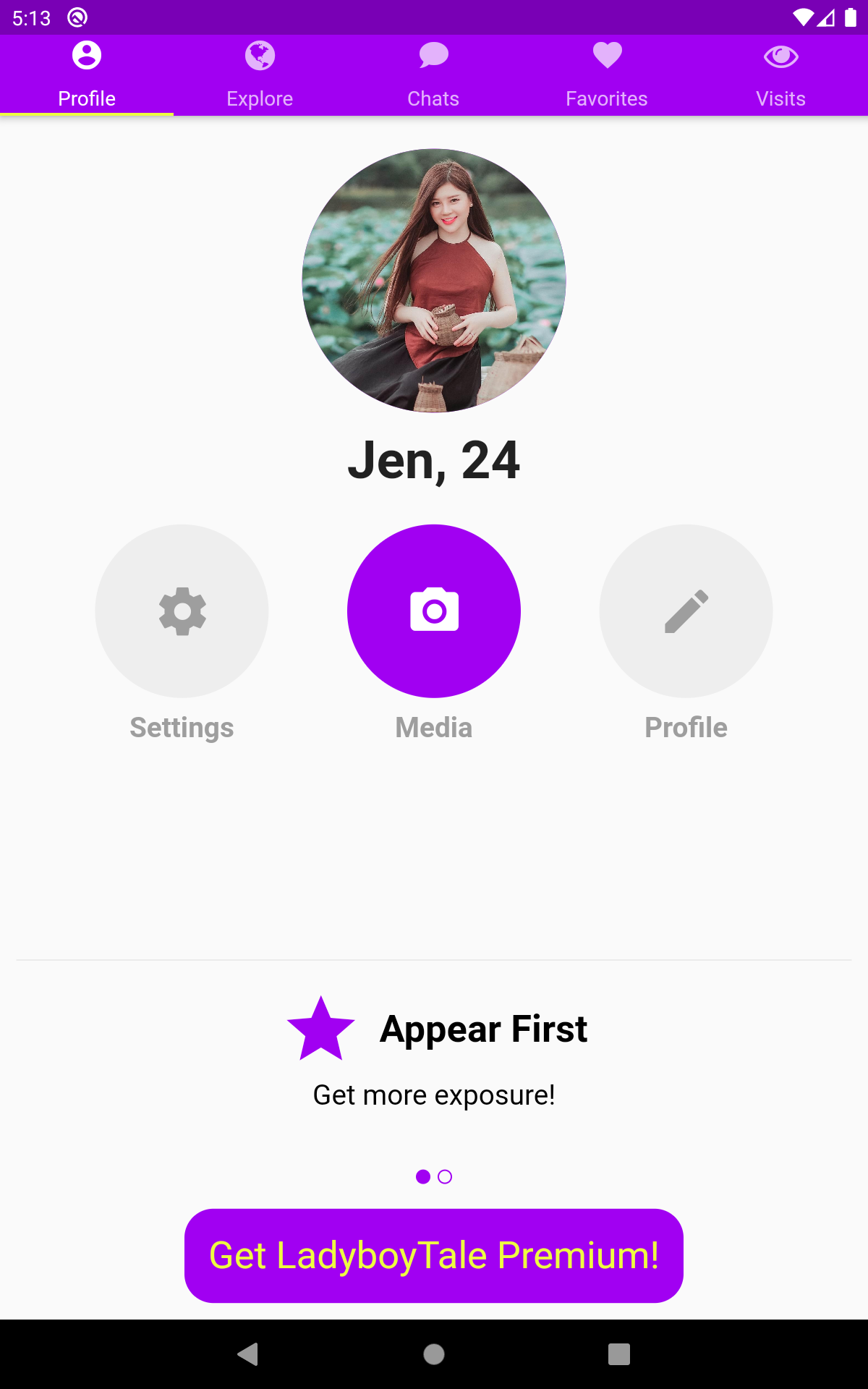This screenshot has width=868, height=1389.
Task: Return to the device home screen
Action: [434, 1354]
